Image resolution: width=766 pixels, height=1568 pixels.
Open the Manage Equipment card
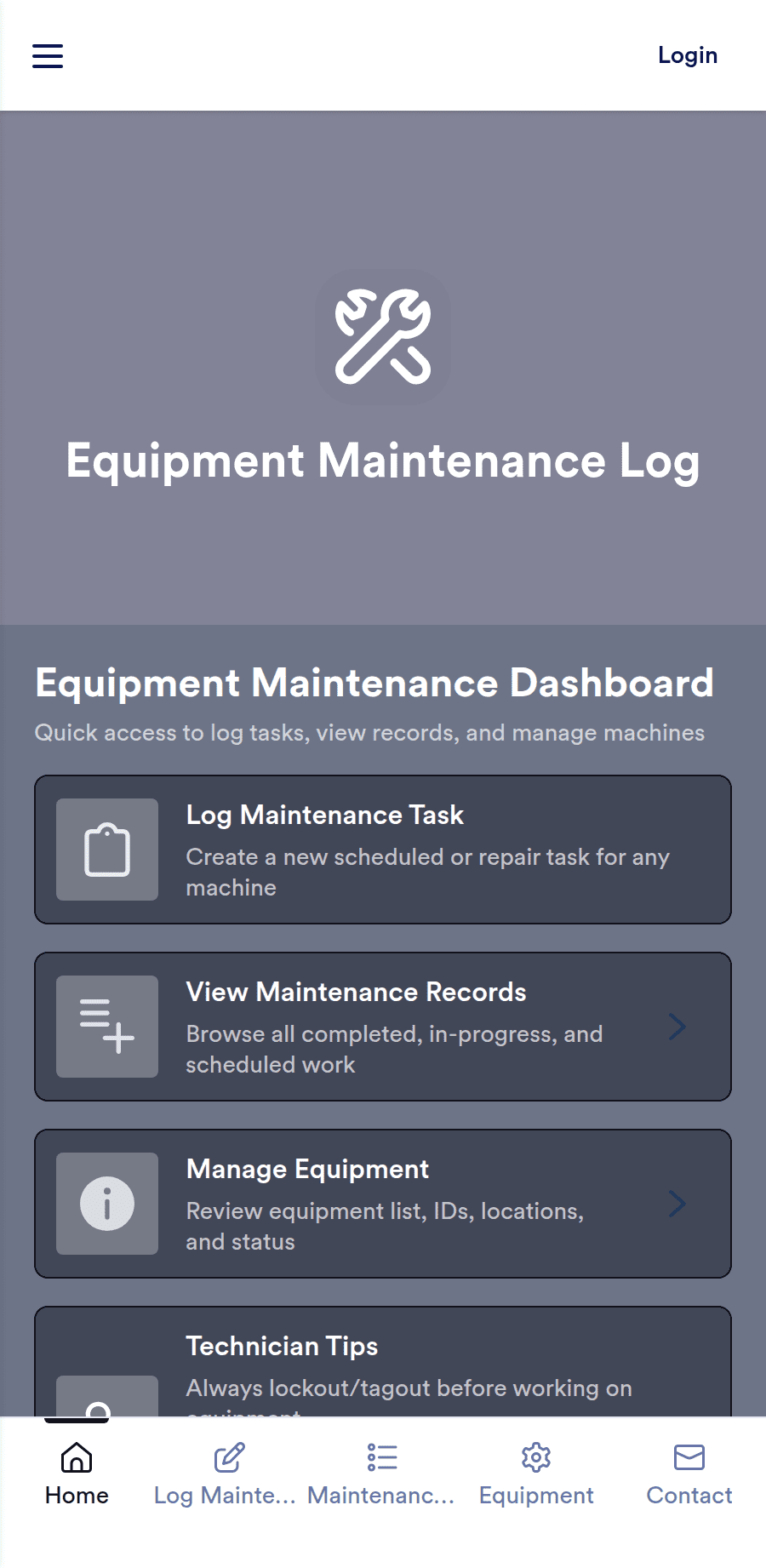[382, 1204]
